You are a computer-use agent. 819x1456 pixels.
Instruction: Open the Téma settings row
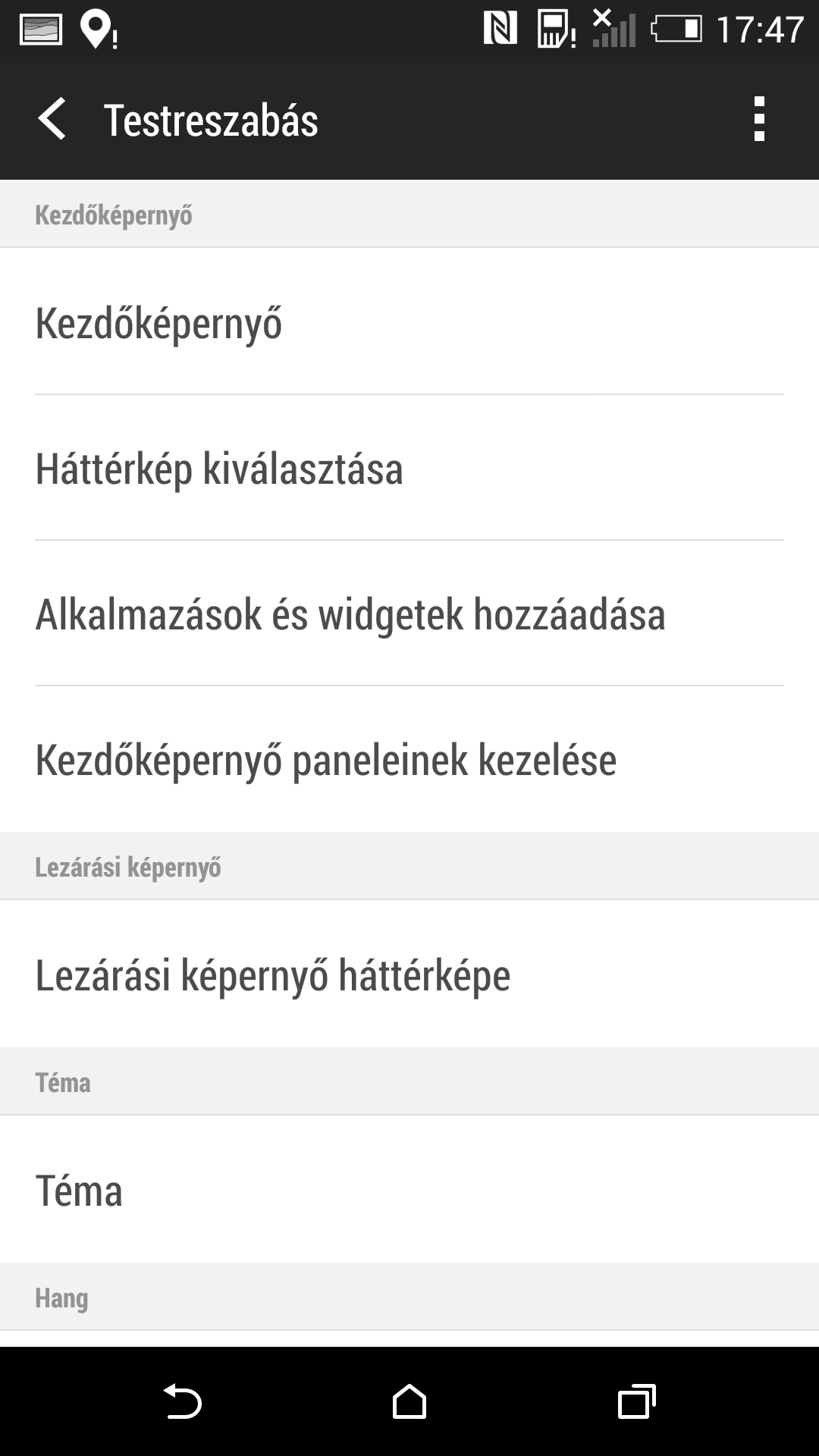coord(409,1190)
